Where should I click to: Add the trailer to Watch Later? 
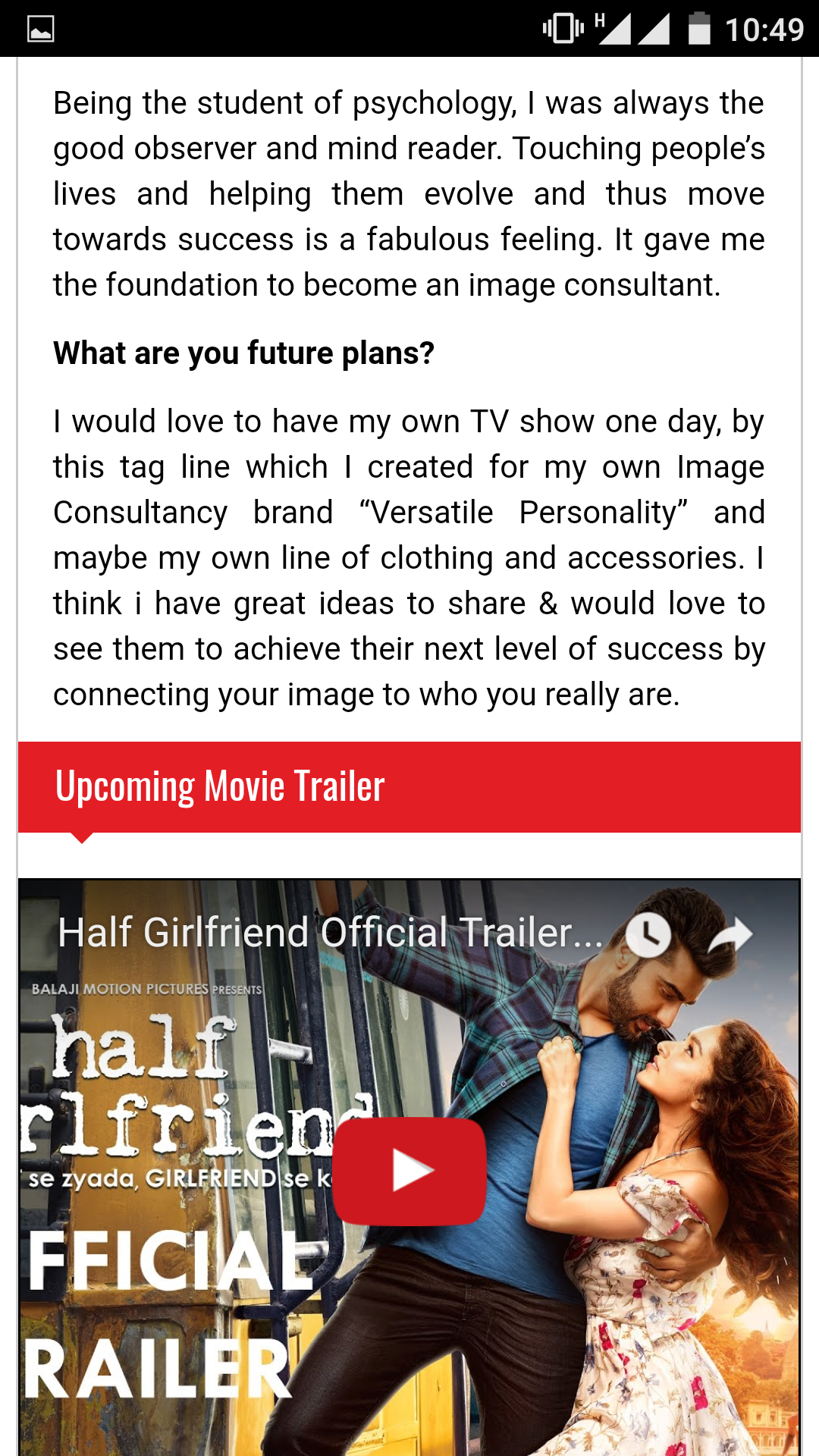click(648, 934)
